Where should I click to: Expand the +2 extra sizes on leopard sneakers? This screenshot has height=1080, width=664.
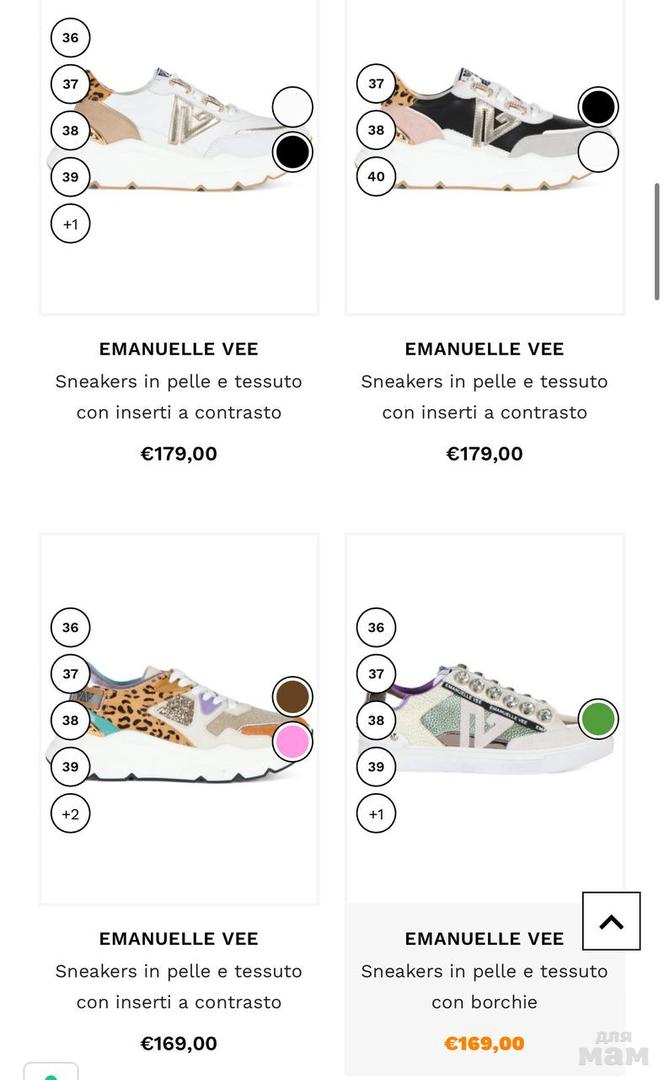[x=70, y=813]
